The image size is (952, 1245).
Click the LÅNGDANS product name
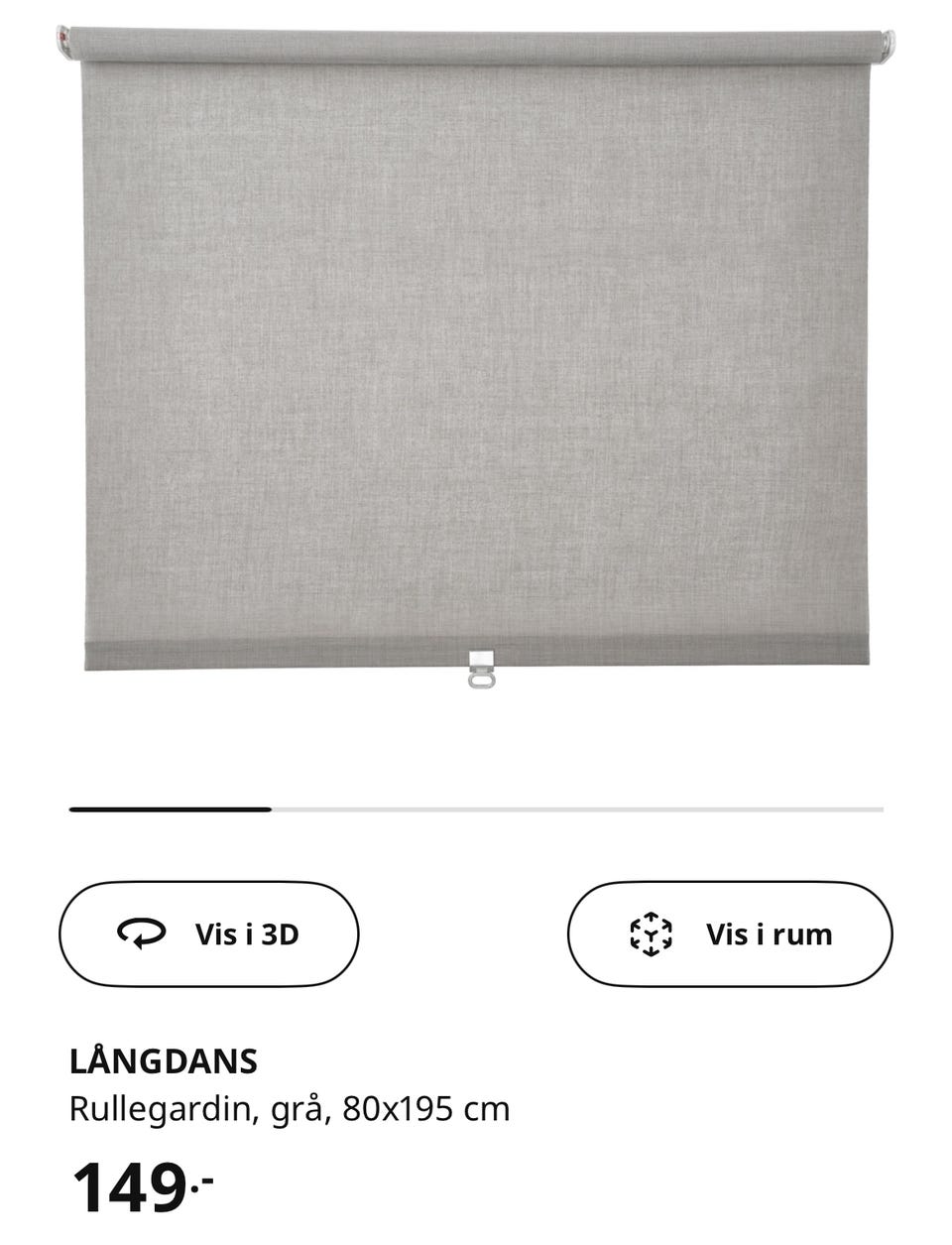[161, 1060]
